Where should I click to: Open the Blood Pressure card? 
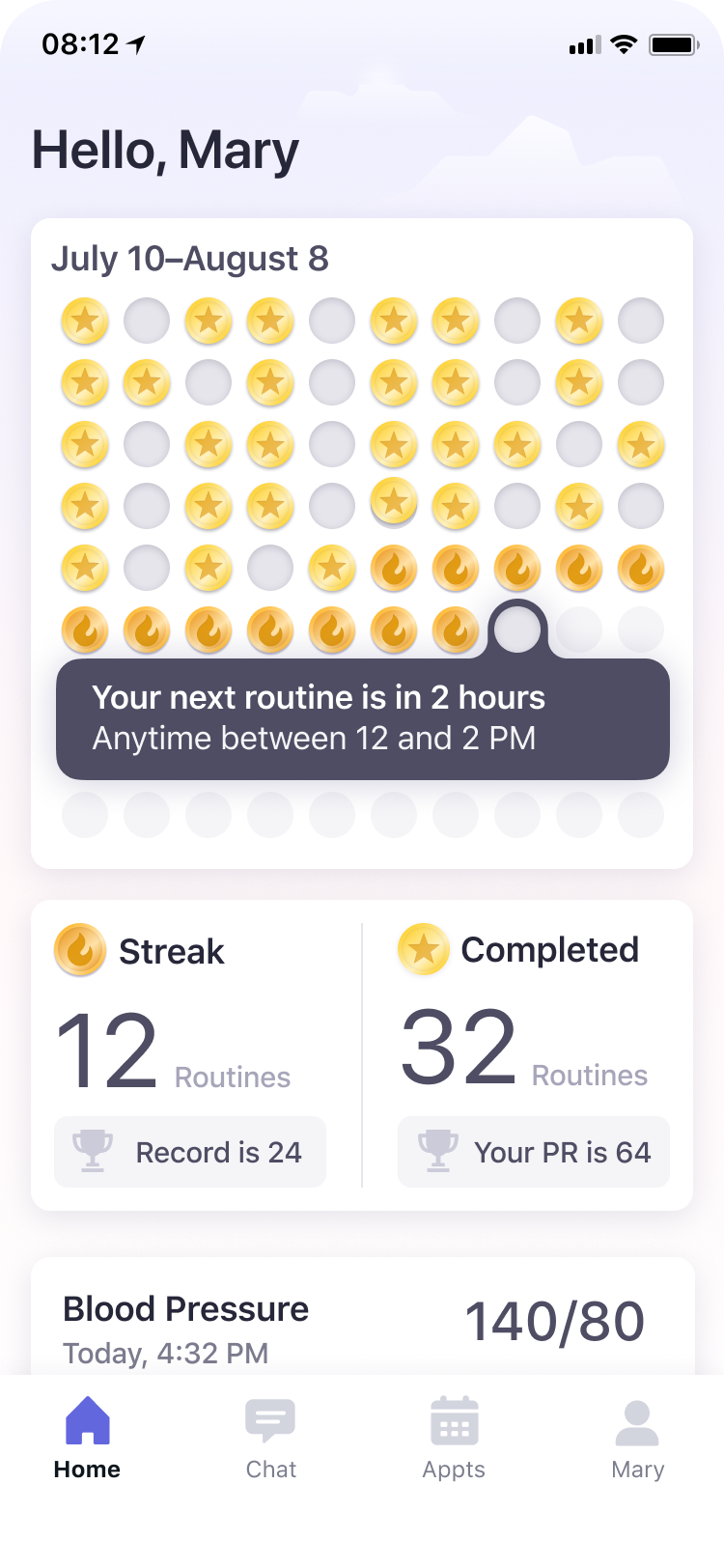pos(361,1325)
